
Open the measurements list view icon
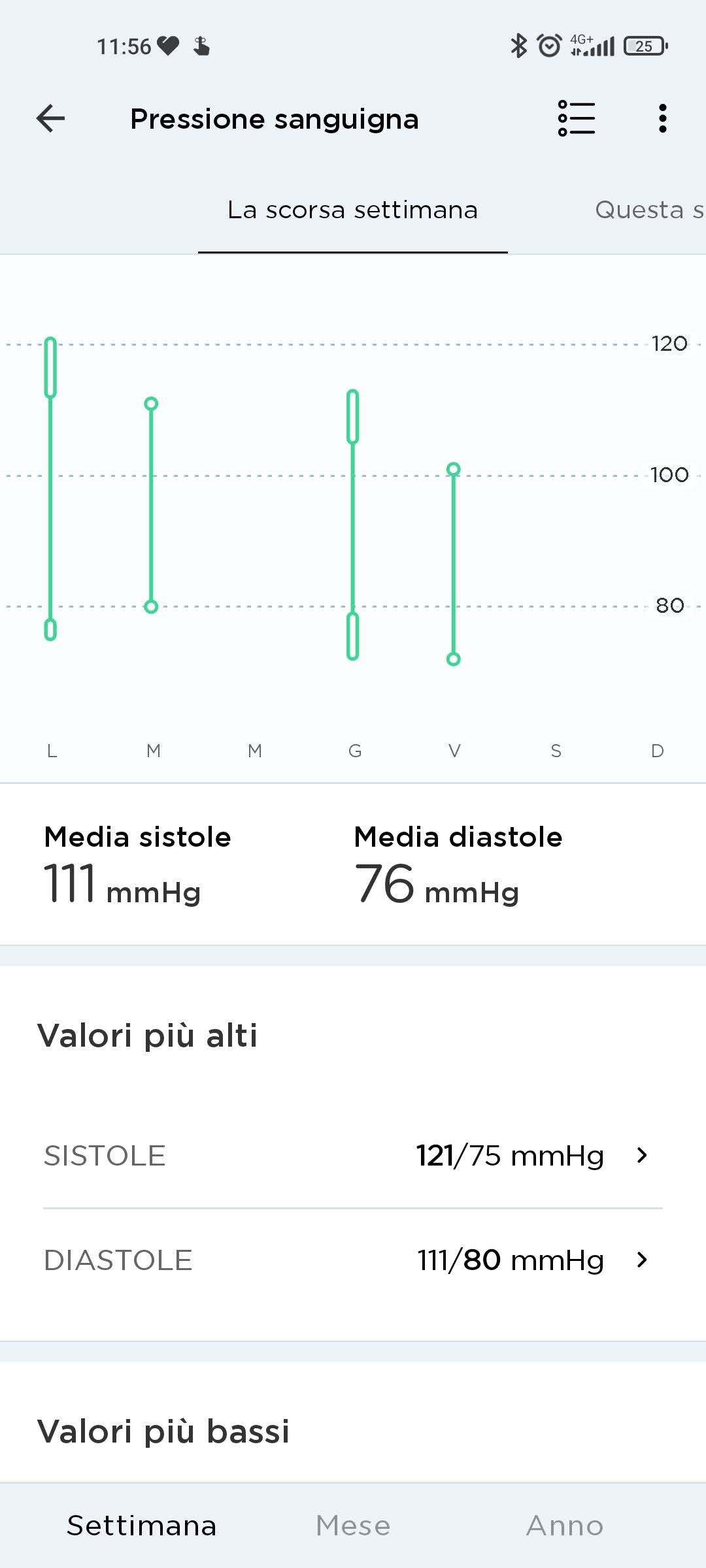576,118
